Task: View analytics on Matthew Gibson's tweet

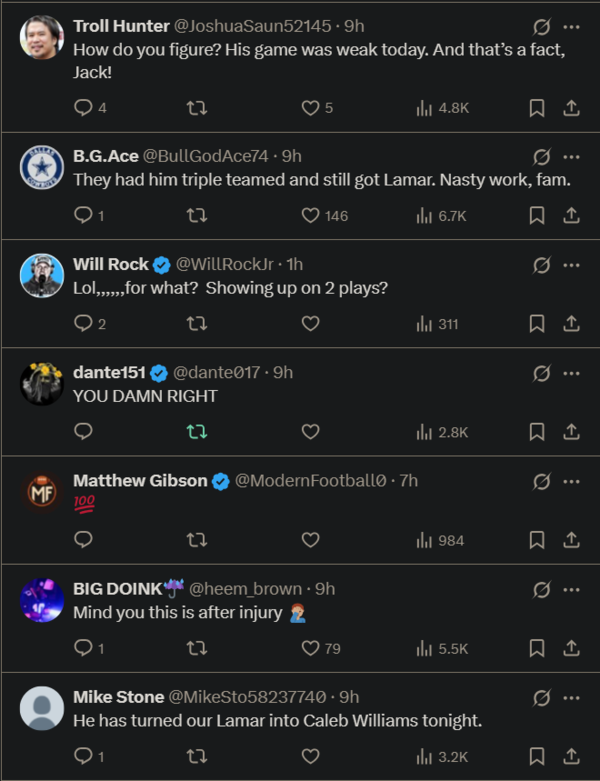Action: click(440, 540)
